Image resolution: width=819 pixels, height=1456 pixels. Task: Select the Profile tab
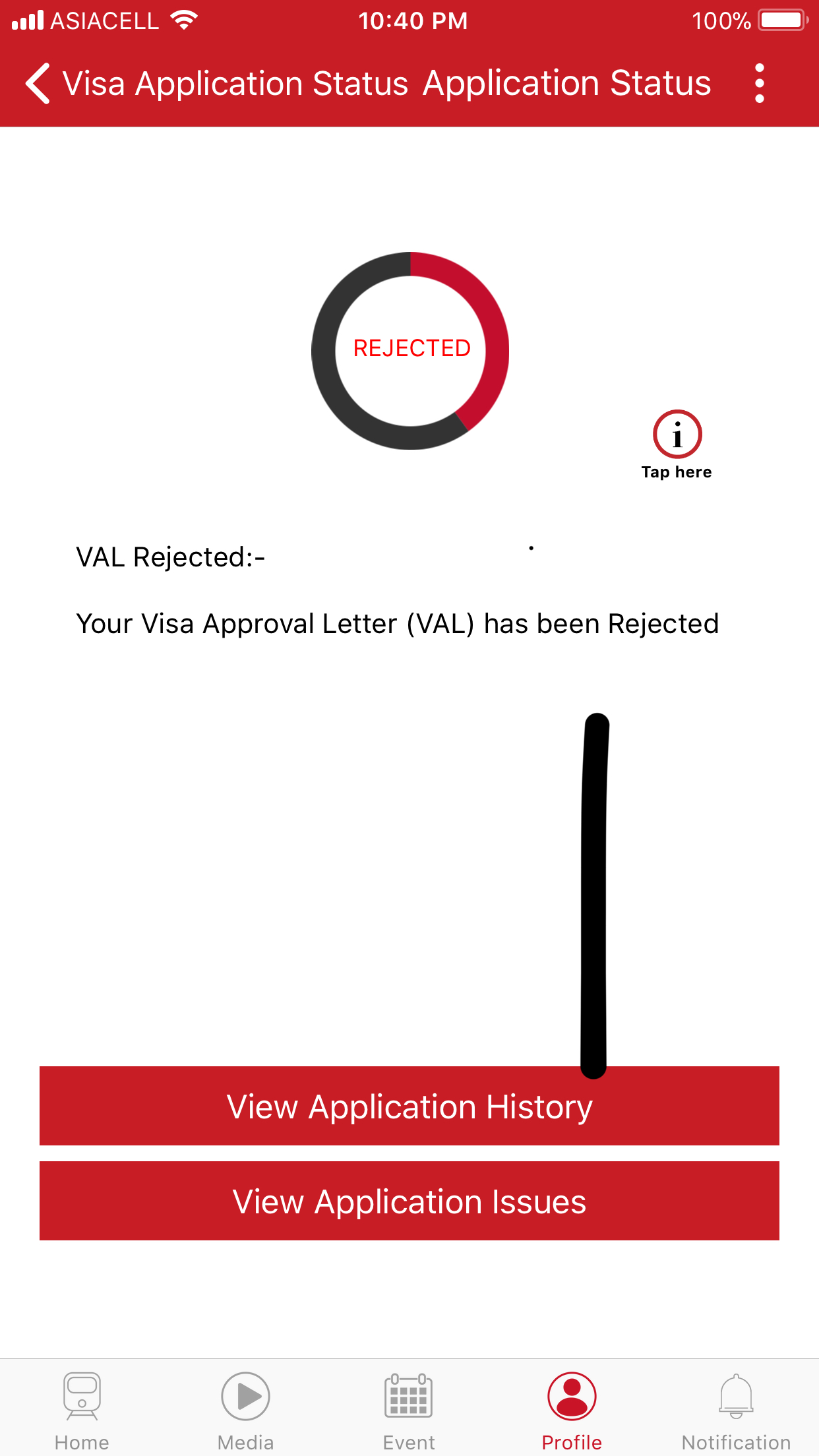coord(572,1410)
